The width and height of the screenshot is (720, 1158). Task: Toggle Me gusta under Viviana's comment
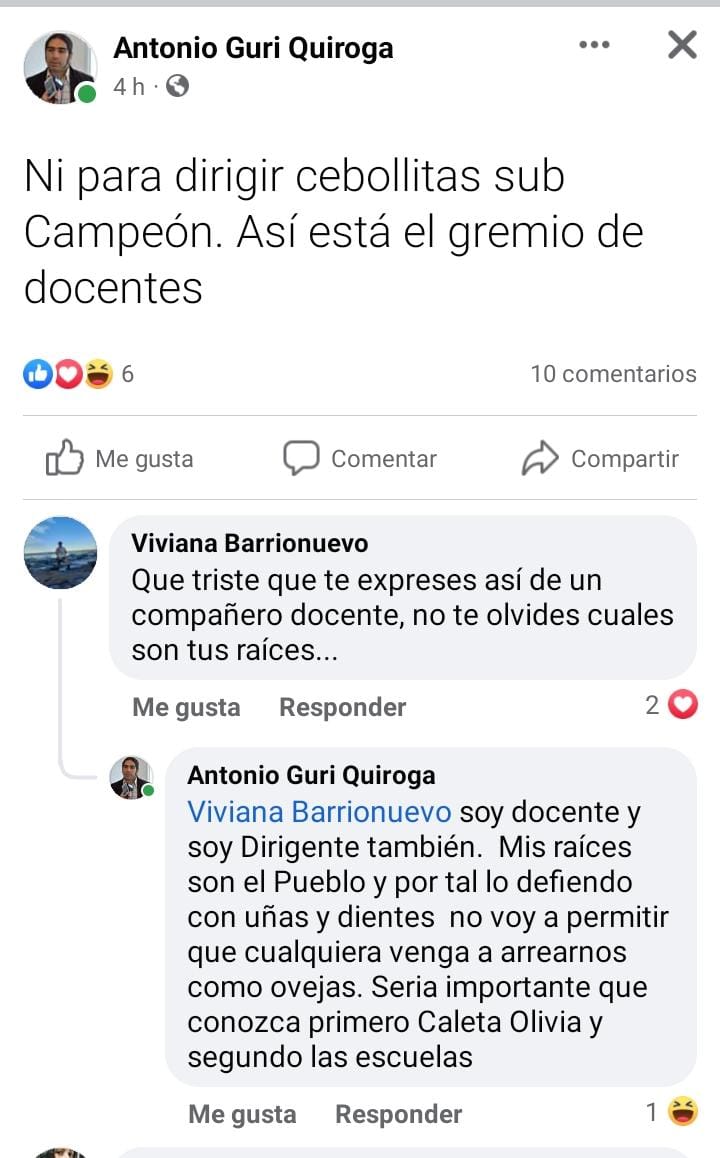tap(185, 706)
